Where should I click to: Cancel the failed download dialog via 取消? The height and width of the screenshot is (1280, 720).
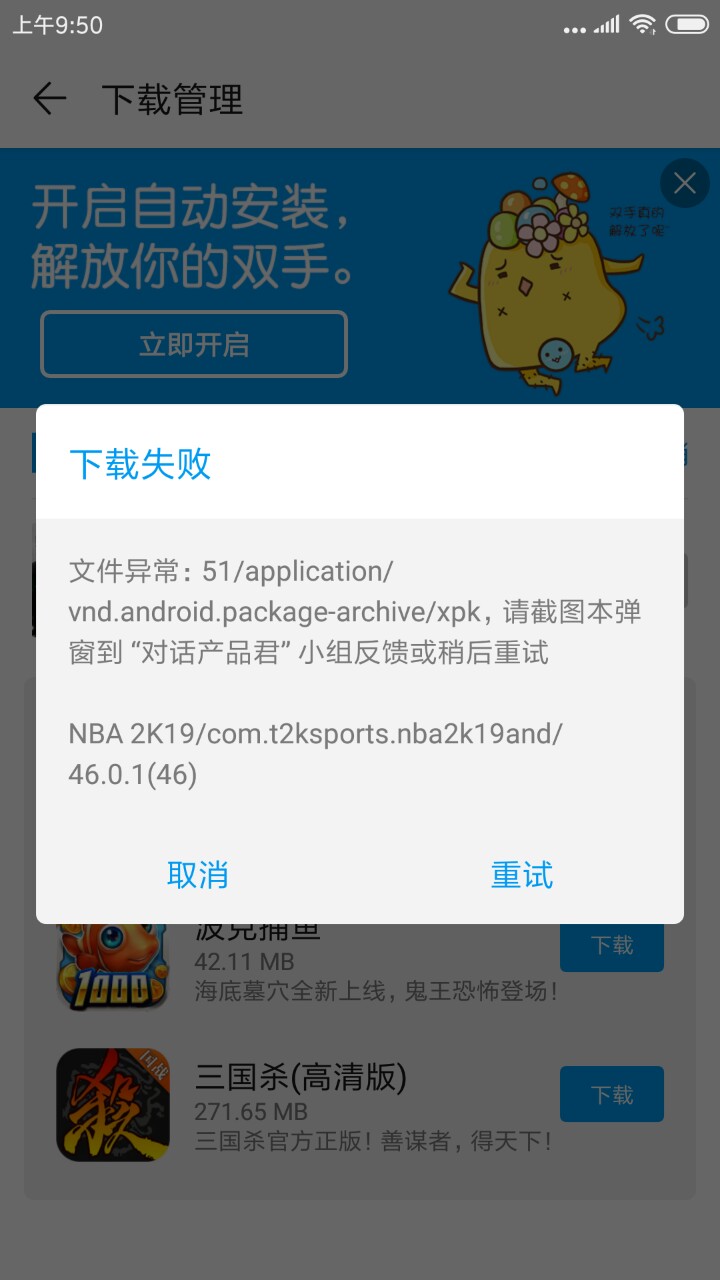coord(198,875)
